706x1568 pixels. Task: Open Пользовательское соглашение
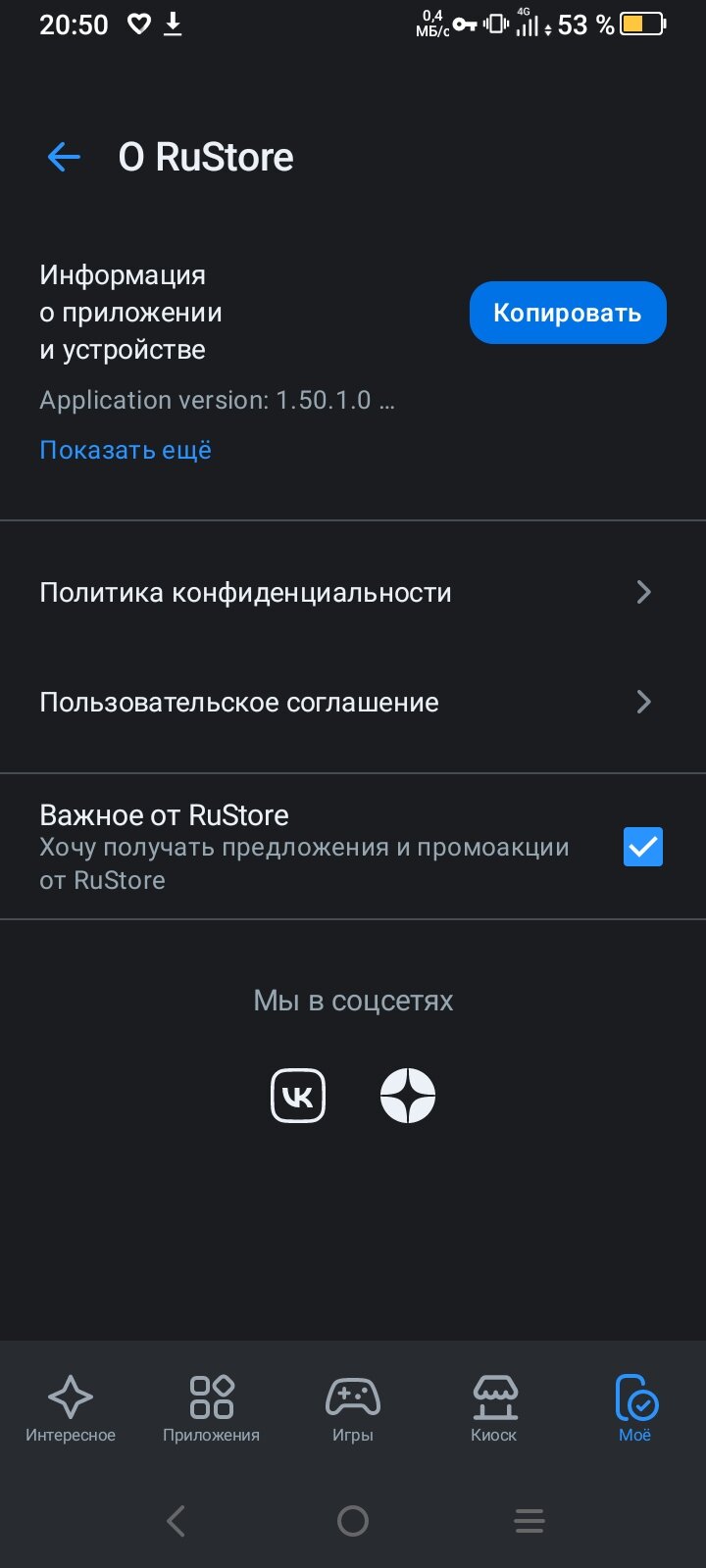[x=353, y=702]
